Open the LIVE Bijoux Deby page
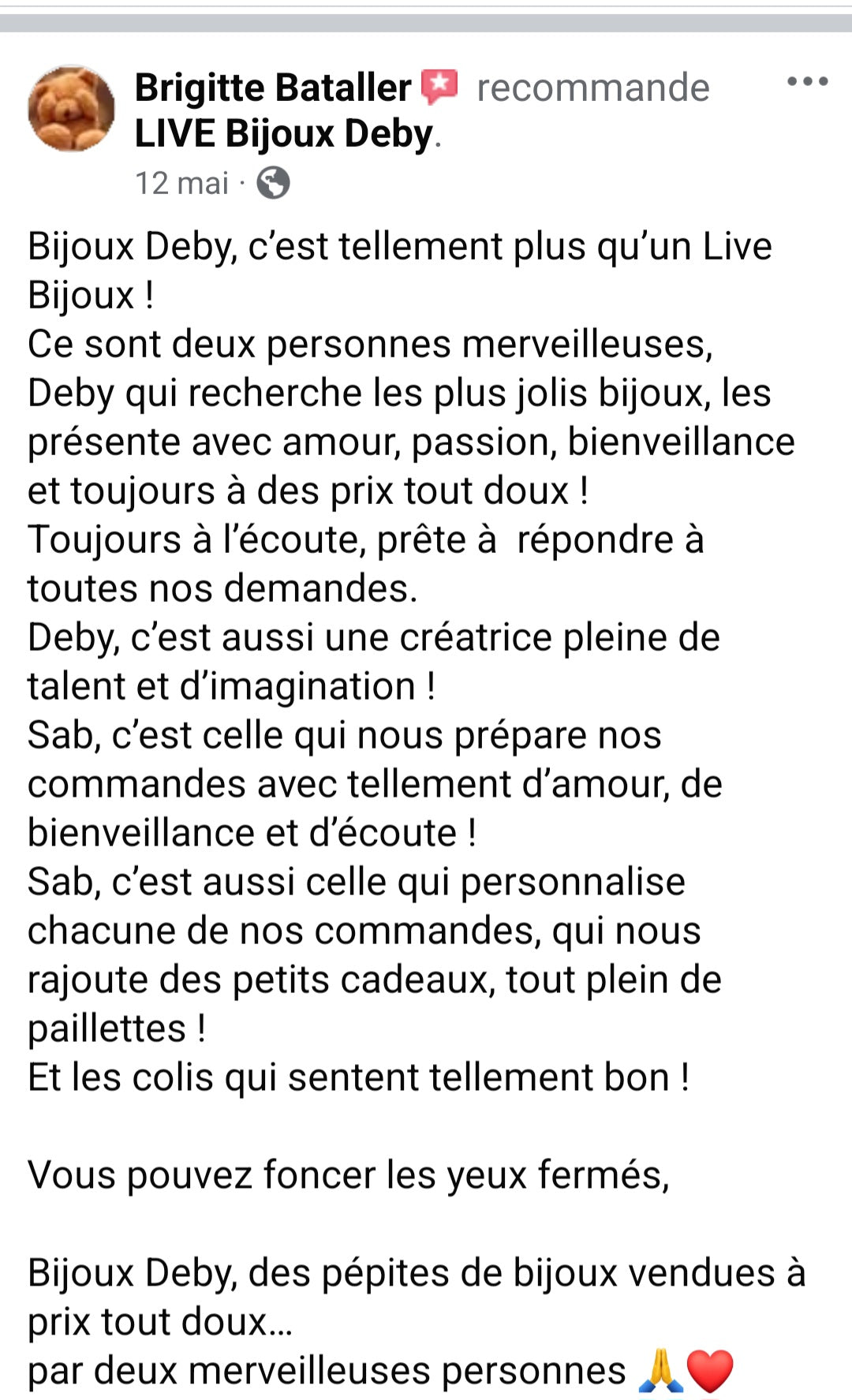Screen dimensions: 852x1400 point(284,134)
